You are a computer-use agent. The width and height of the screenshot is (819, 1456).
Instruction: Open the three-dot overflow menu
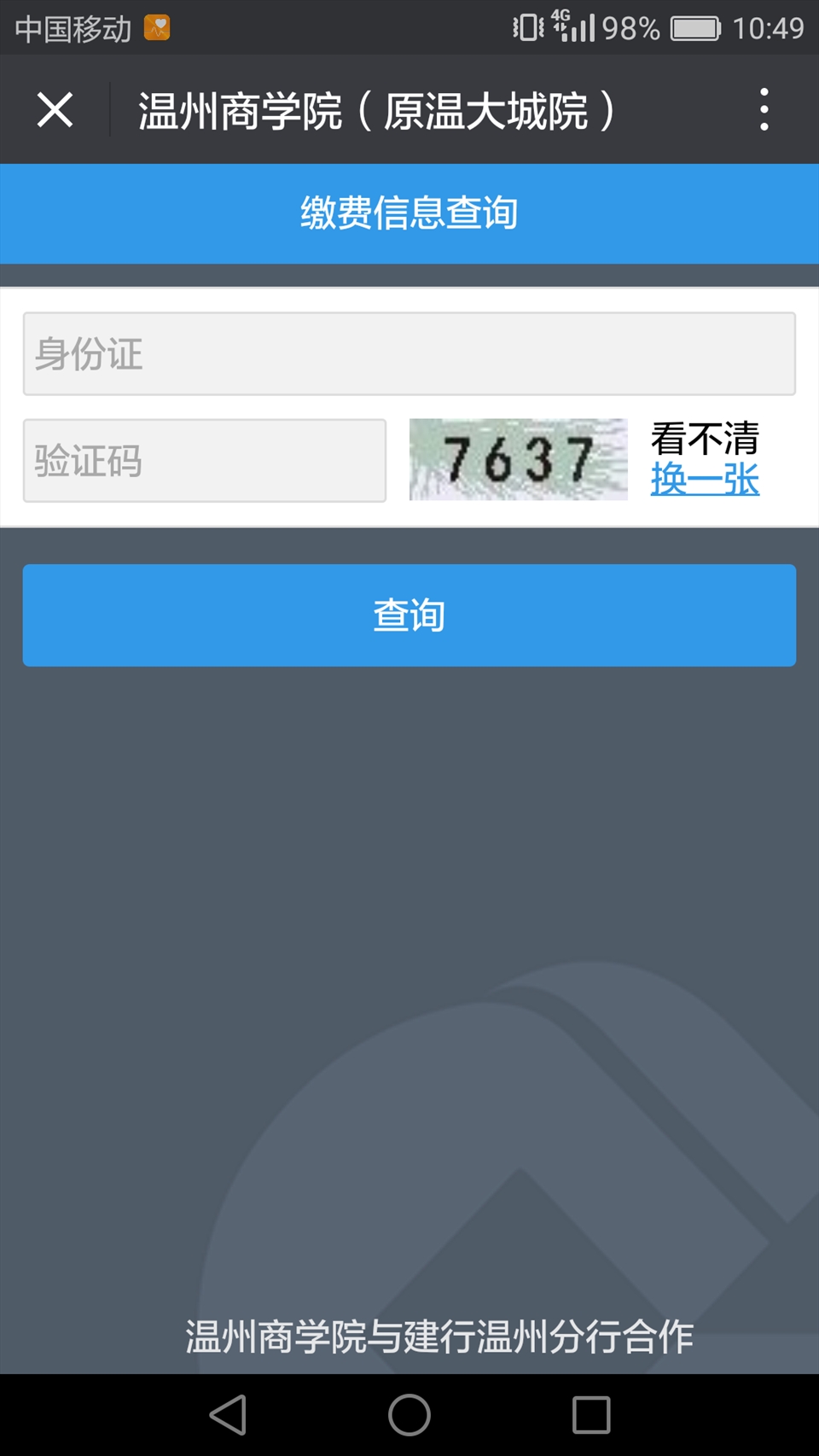[x=764, y=109]
